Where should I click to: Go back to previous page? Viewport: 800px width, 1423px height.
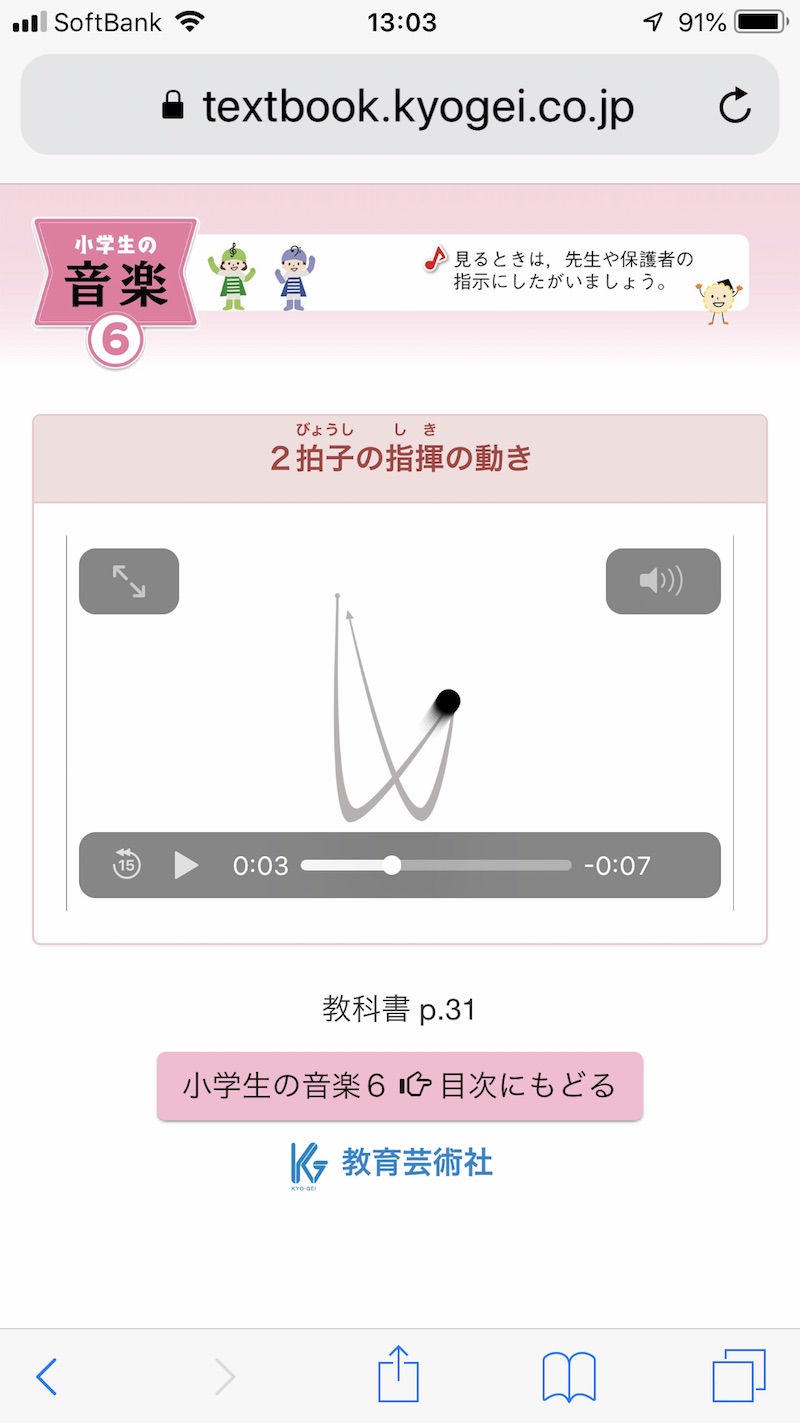coord(47,1377)
